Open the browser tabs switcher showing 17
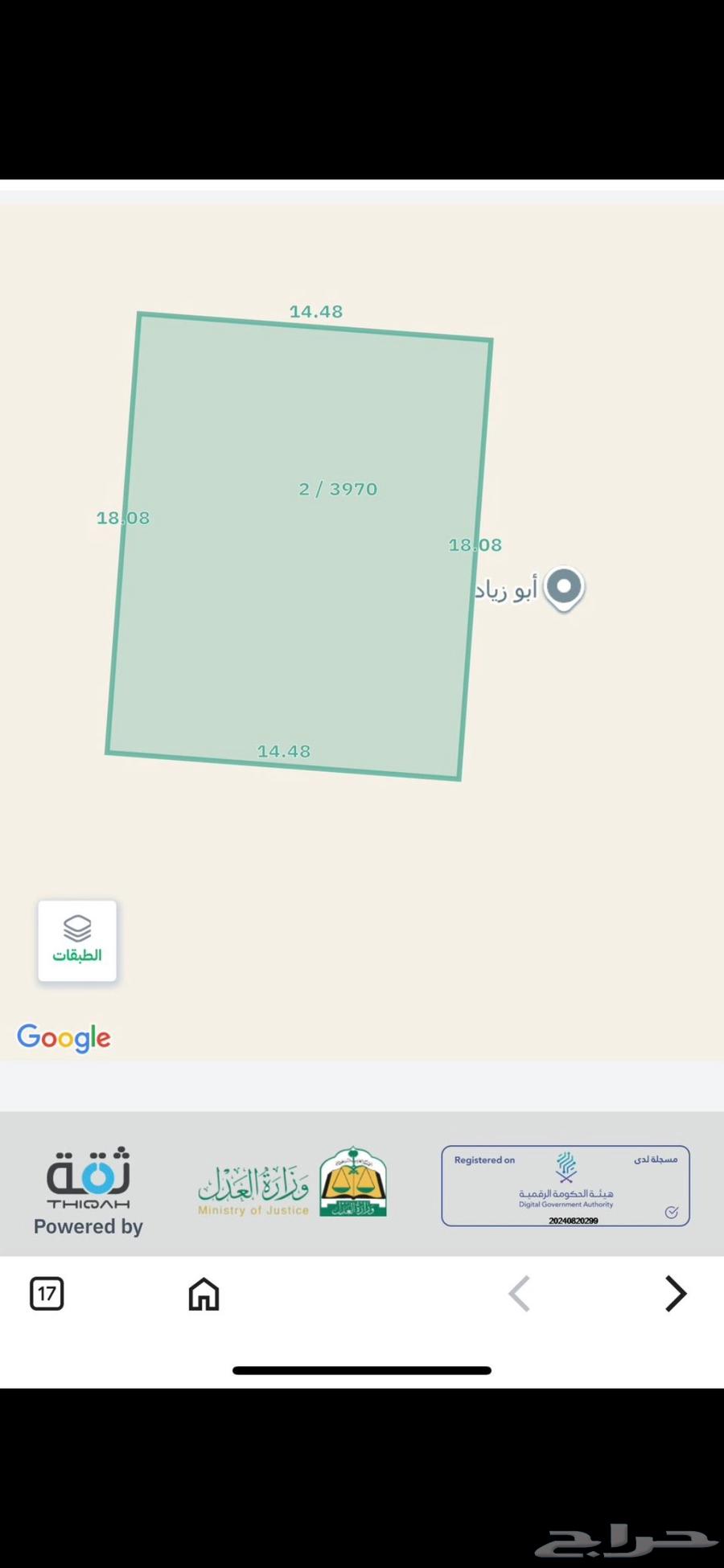 coord(47,1294)
